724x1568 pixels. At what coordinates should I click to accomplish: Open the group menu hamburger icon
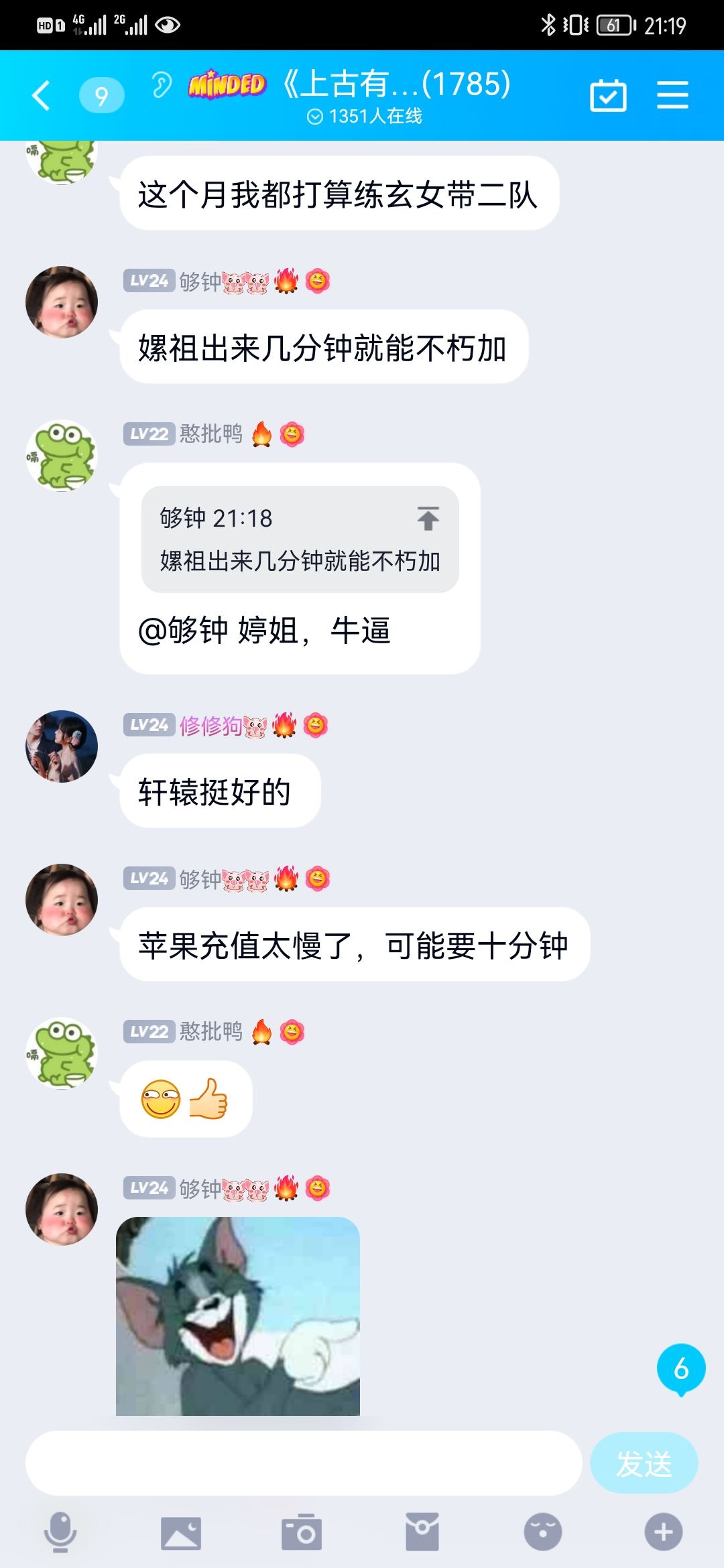(672, 94)
